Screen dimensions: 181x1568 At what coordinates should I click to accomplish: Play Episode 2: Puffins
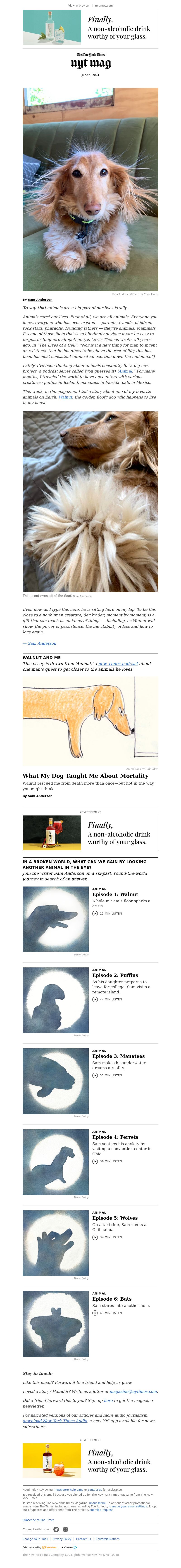95,1000
